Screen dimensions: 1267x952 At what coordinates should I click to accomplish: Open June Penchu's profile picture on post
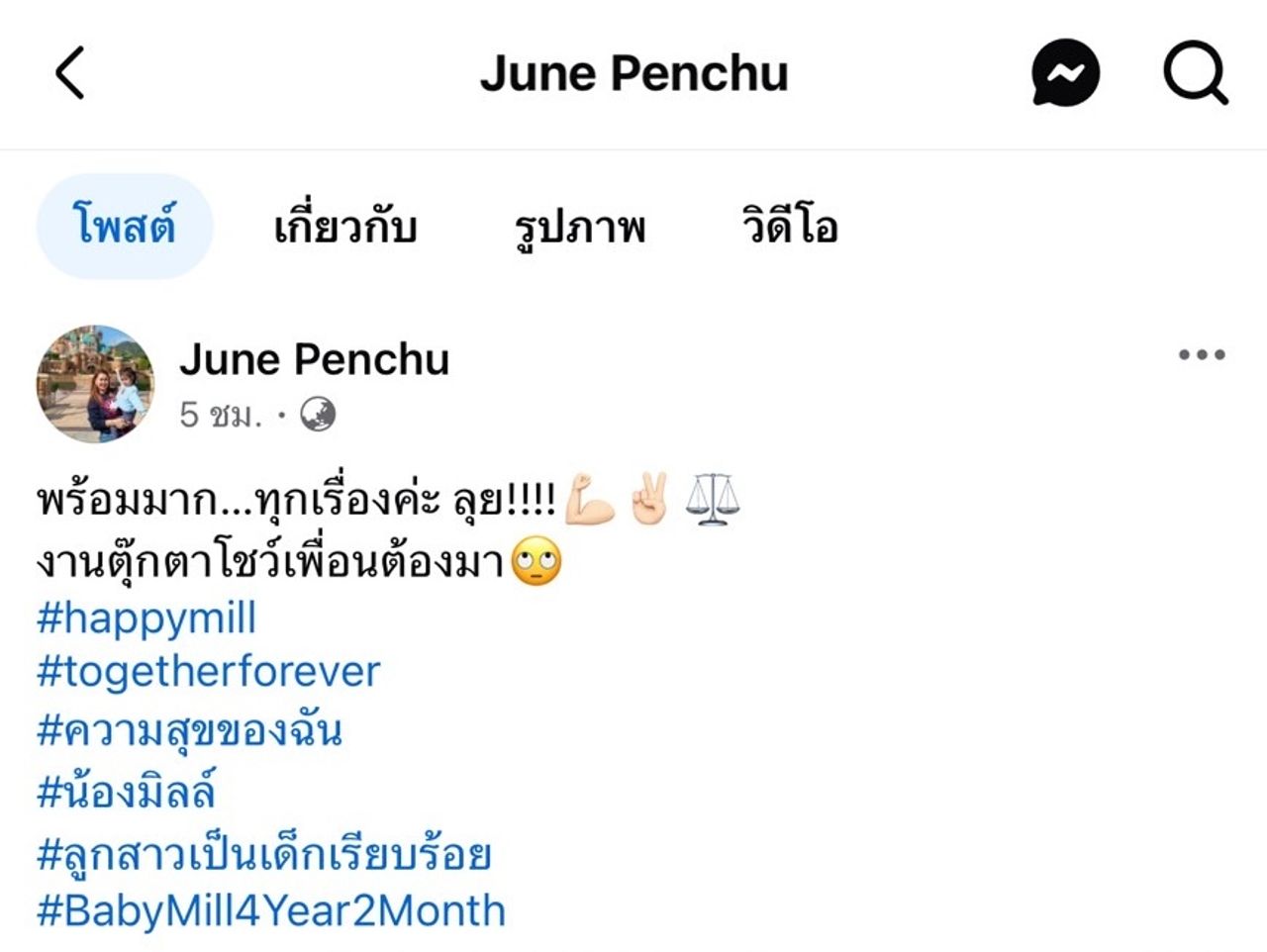click(x=96, y=383)
